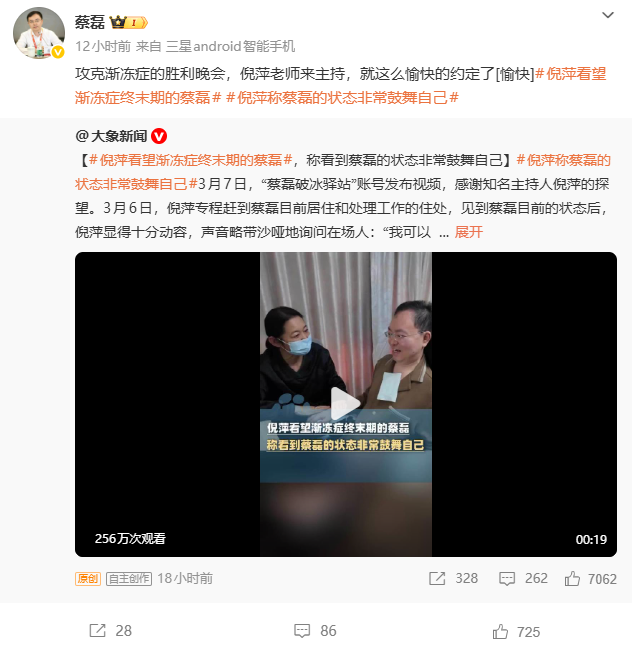The image size is (632, 649).
Task: Open hashtag #倪萍看望渐冻症终末期的蔡磊# in the quoted post
Action: click(190, 160)
